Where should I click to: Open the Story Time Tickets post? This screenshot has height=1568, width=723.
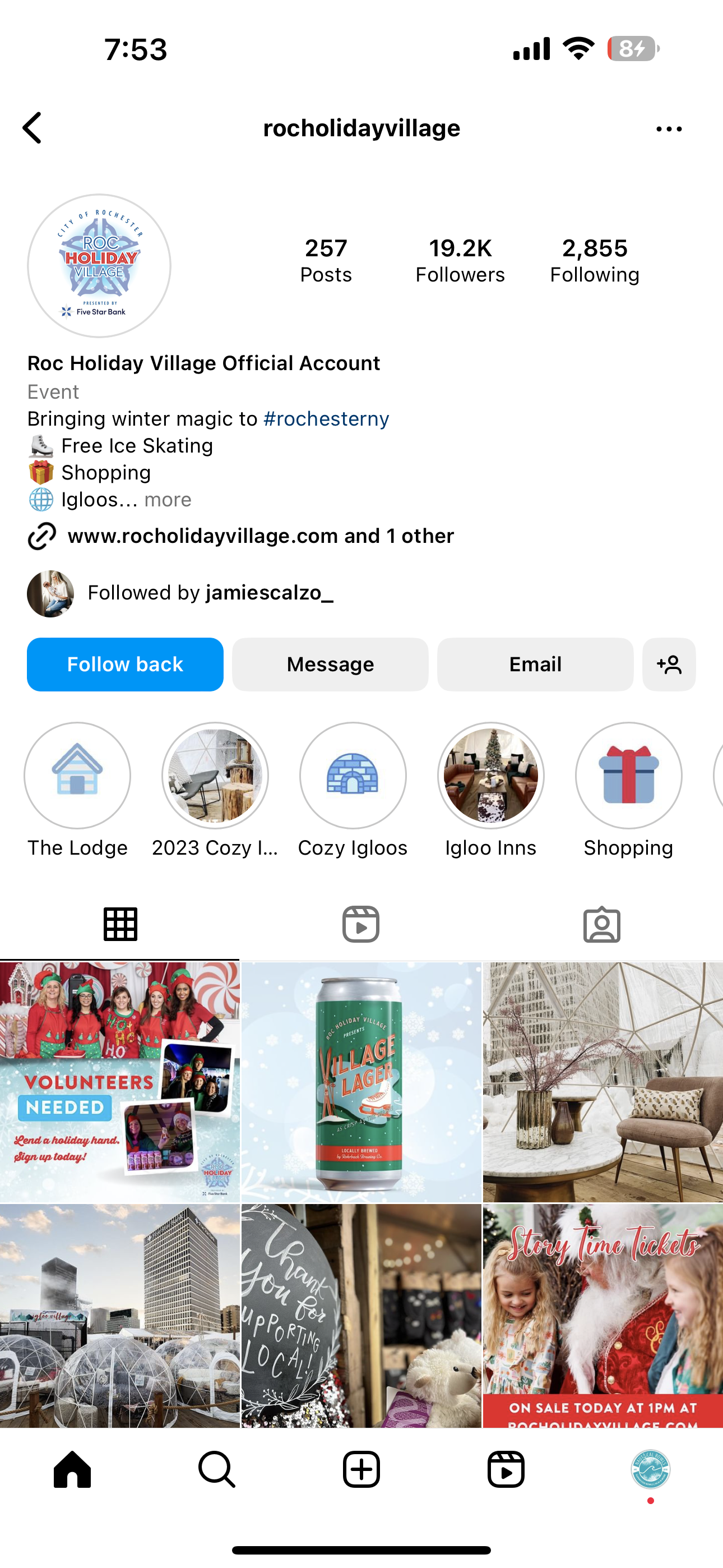point(602,1315)
